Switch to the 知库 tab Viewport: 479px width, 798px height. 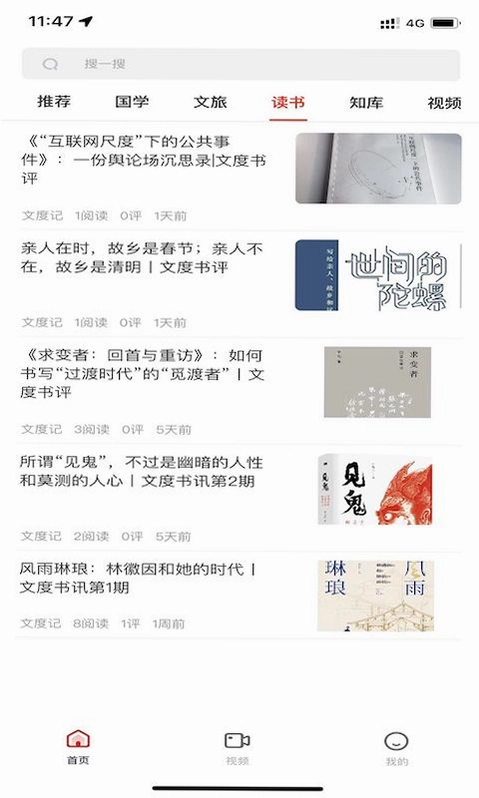pos(366,102)
